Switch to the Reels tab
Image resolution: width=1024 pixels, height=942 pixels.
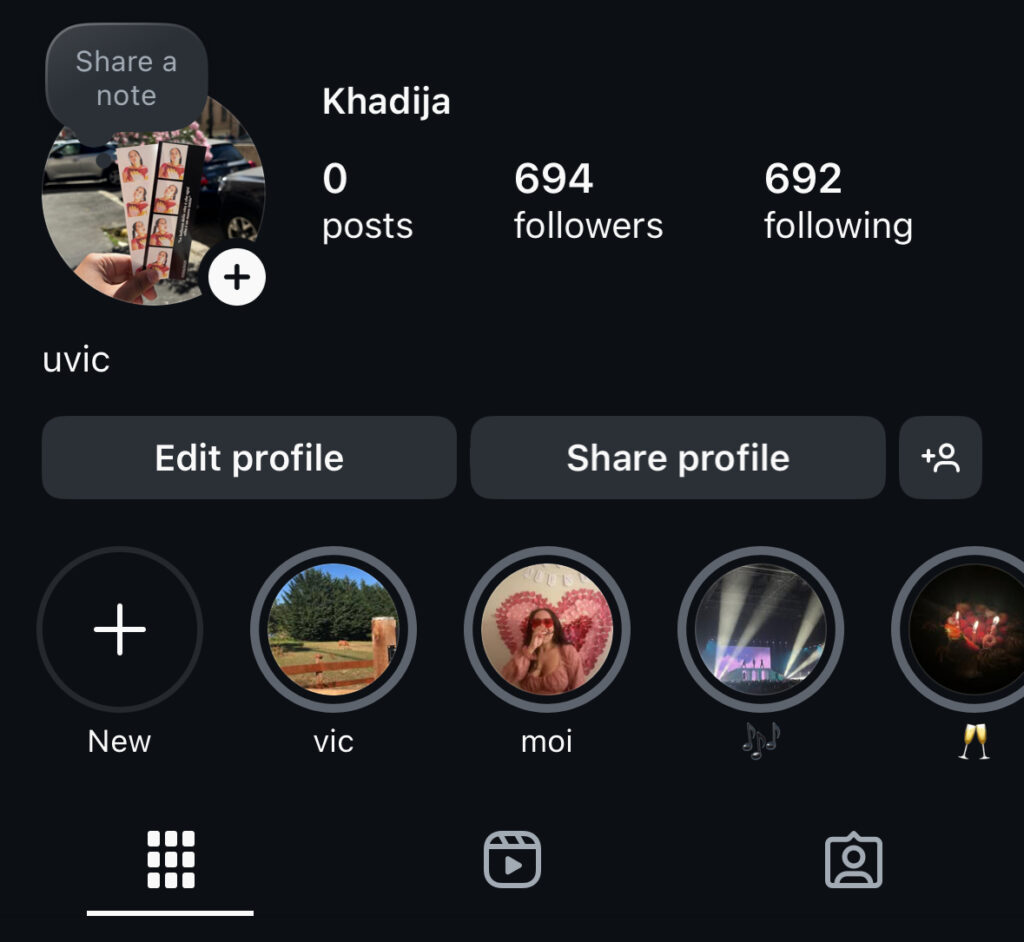pos(512,860)
